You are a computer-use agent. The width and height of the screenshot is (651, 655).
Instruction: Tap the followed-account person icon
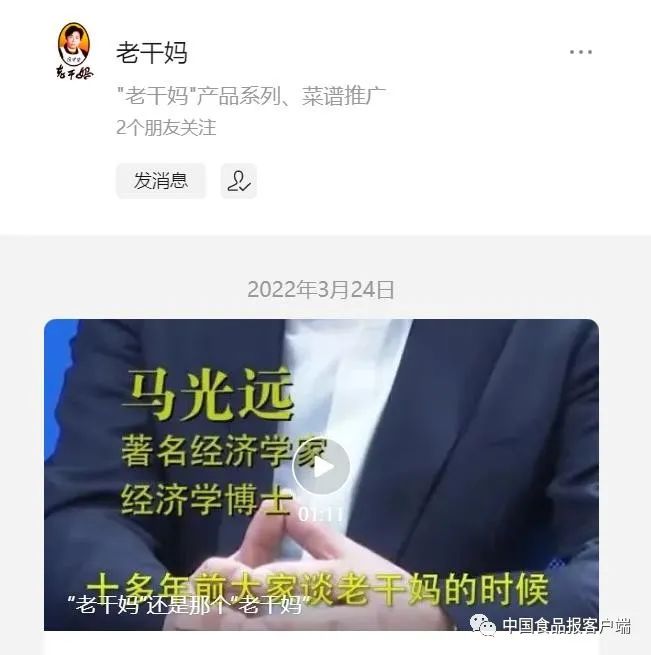tap(239, 181)
